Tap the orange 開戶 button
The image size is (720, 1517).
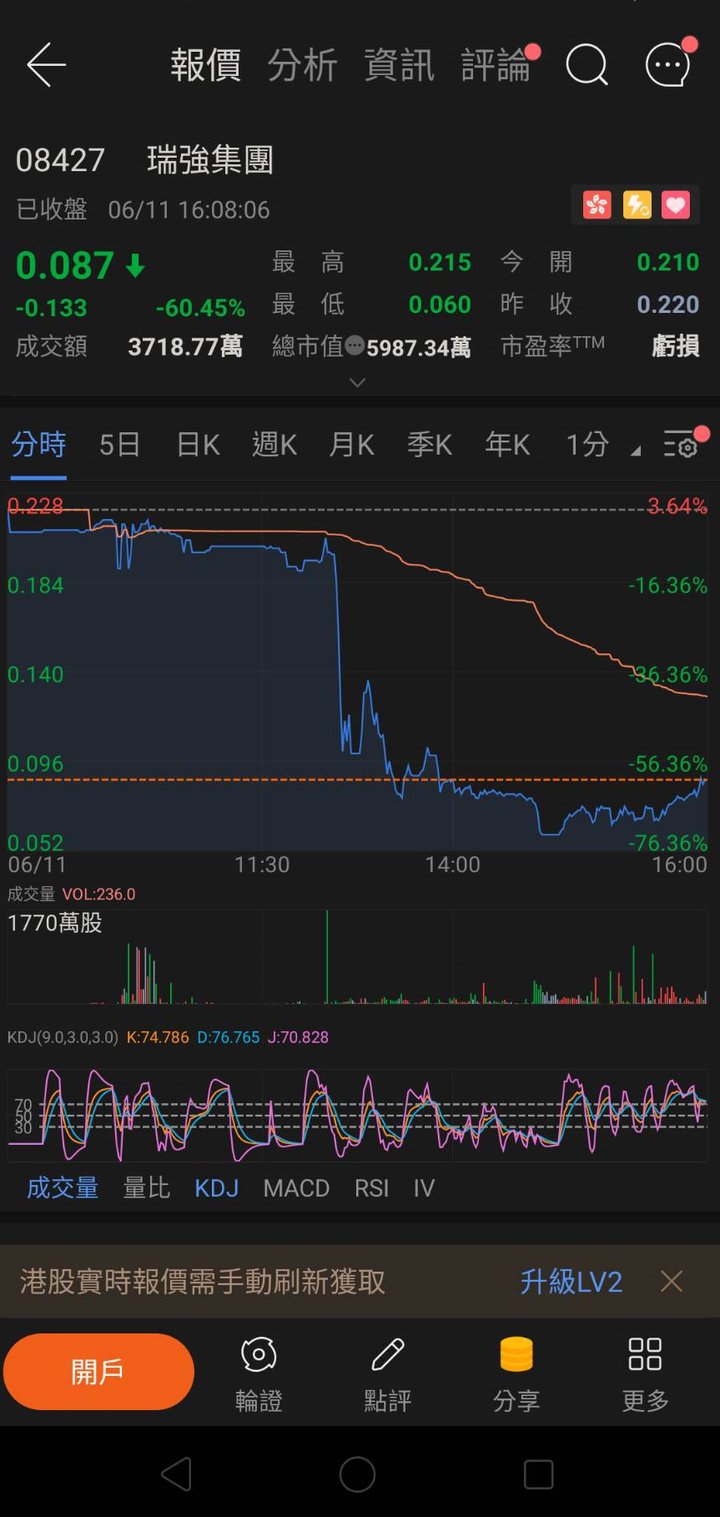(x=98, y=1372)
